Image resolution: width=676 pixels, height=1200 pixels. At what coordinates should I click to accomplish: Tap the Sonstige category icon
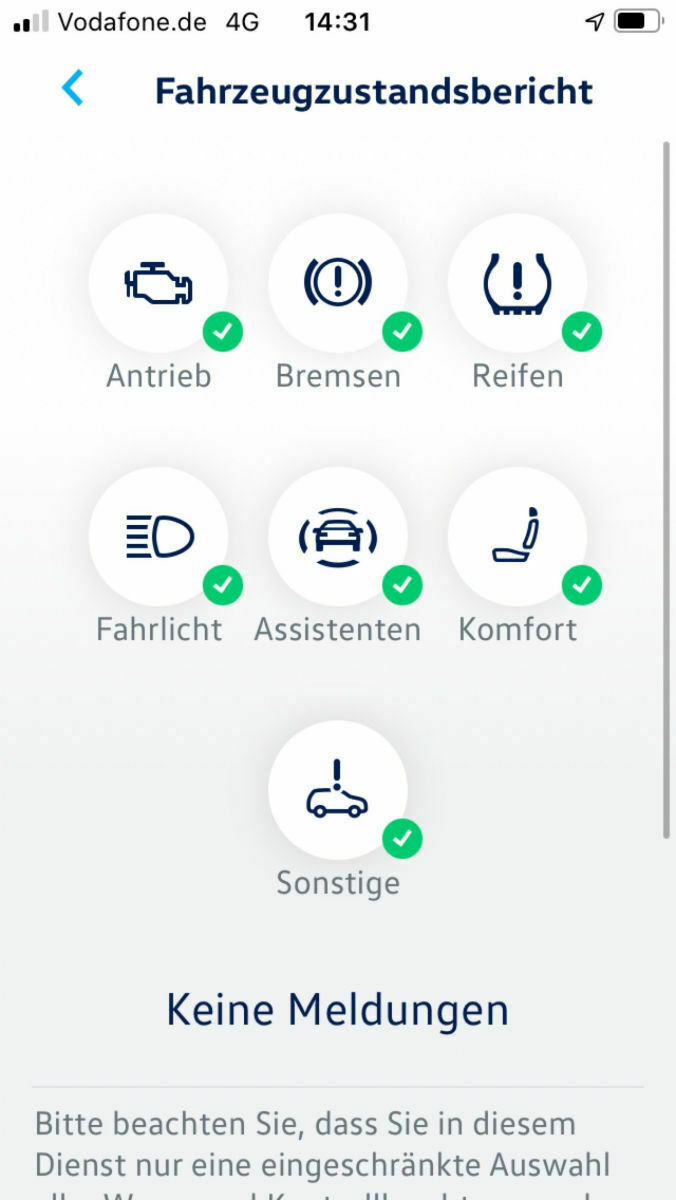tap(338, 790)
